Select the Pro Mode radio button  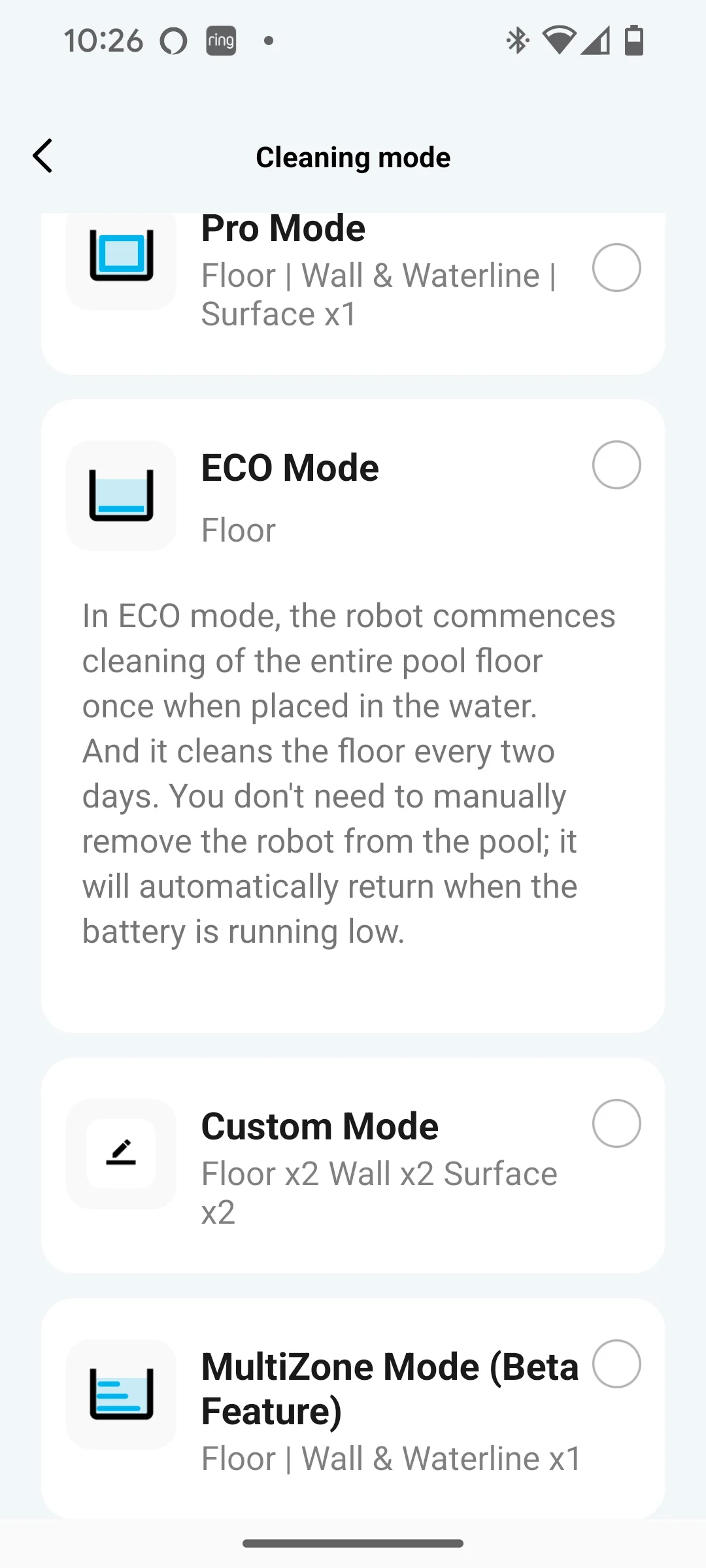click(x=616, y=268)
